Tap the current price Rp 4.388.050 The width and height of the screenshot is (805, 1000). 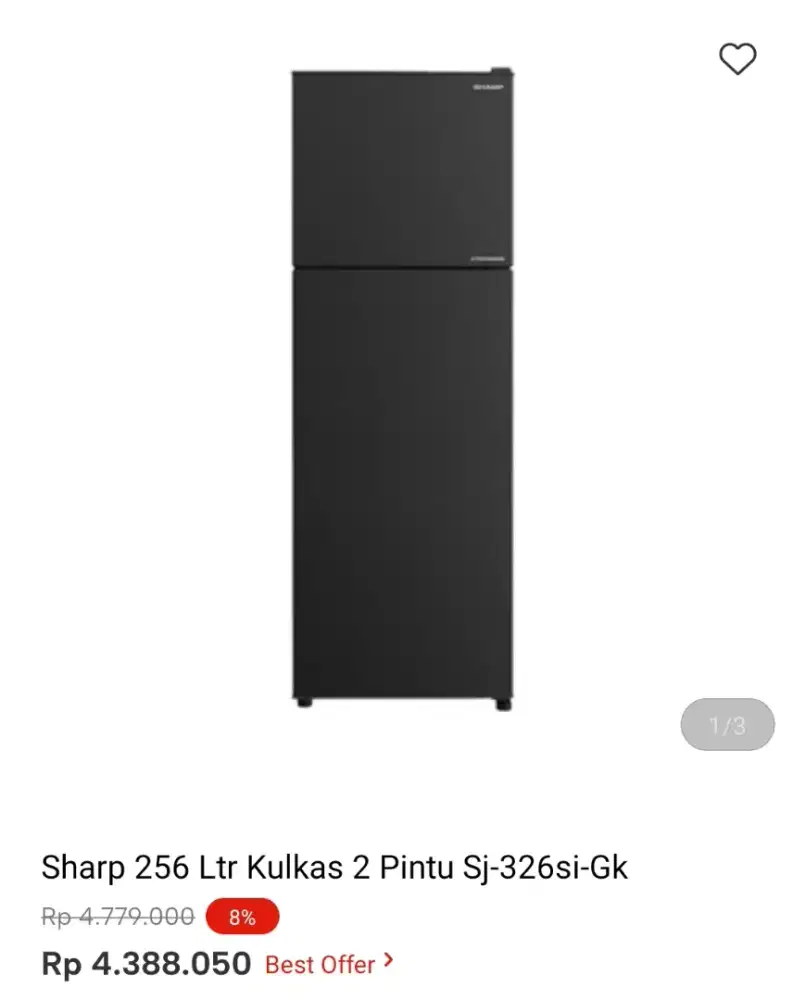146,964
